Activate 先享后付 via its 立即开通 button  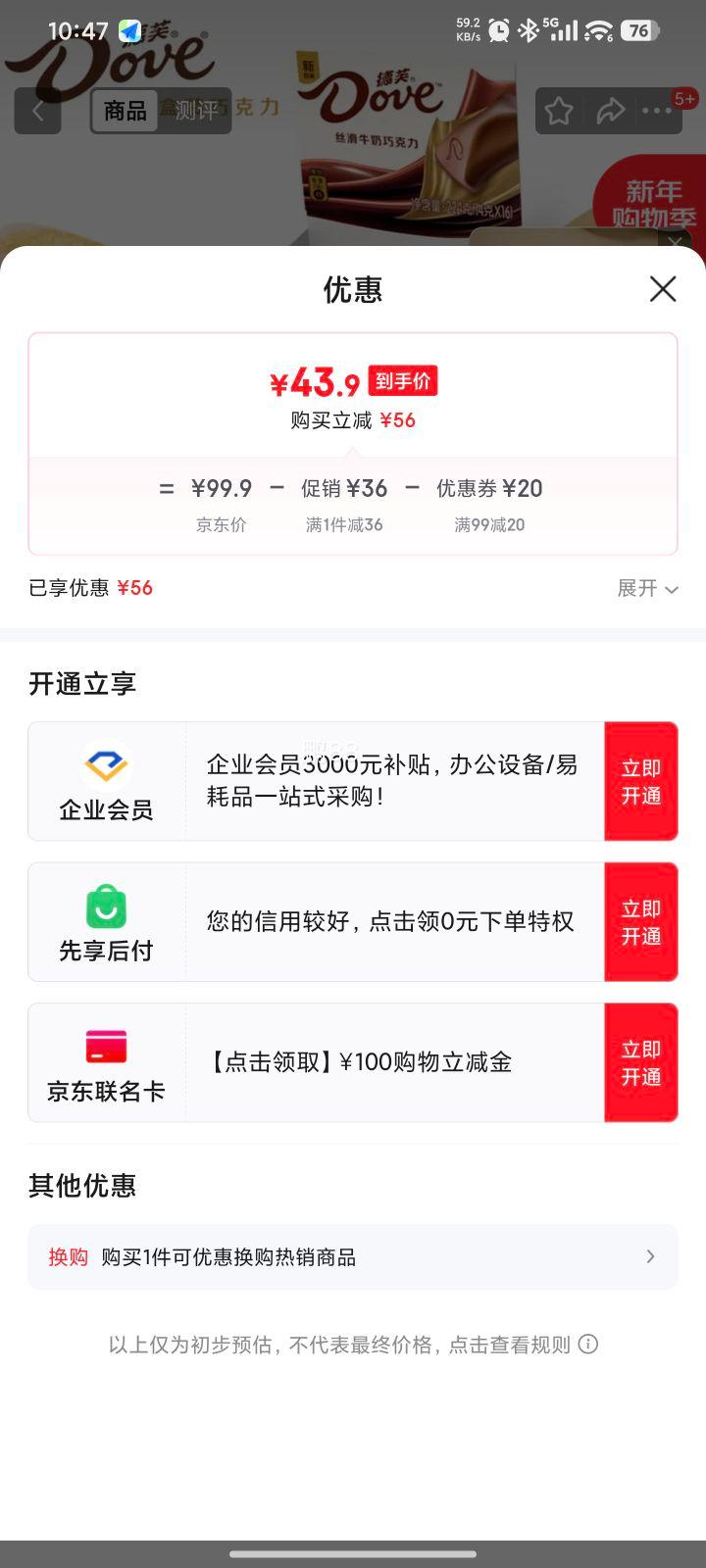[x=641, y=922]
